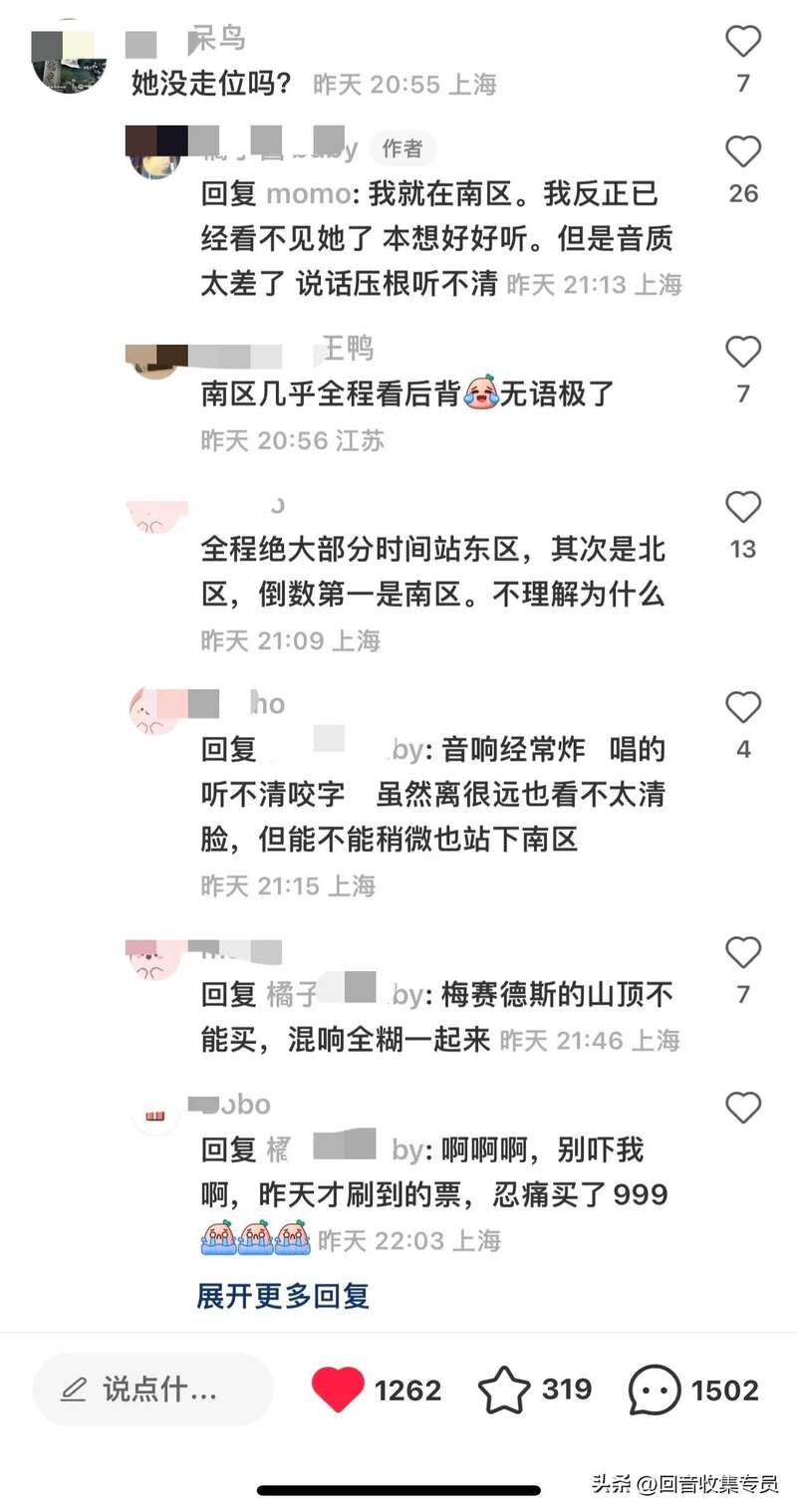This screenshot has height=1512, width=797.
Task: Open the 说点什么 comment input box
Action: coord(154,1389)
